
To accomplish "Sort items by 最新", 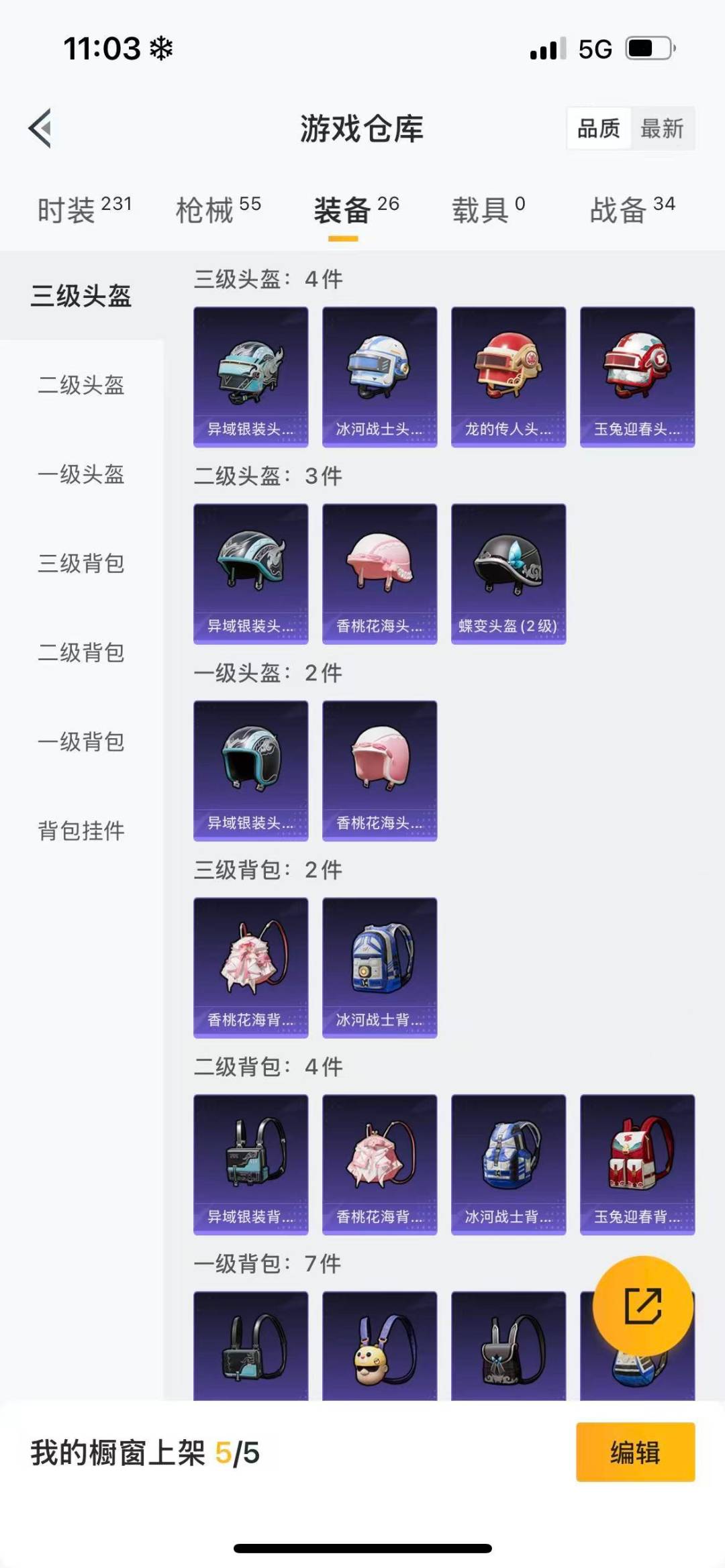I will point(661,128).
